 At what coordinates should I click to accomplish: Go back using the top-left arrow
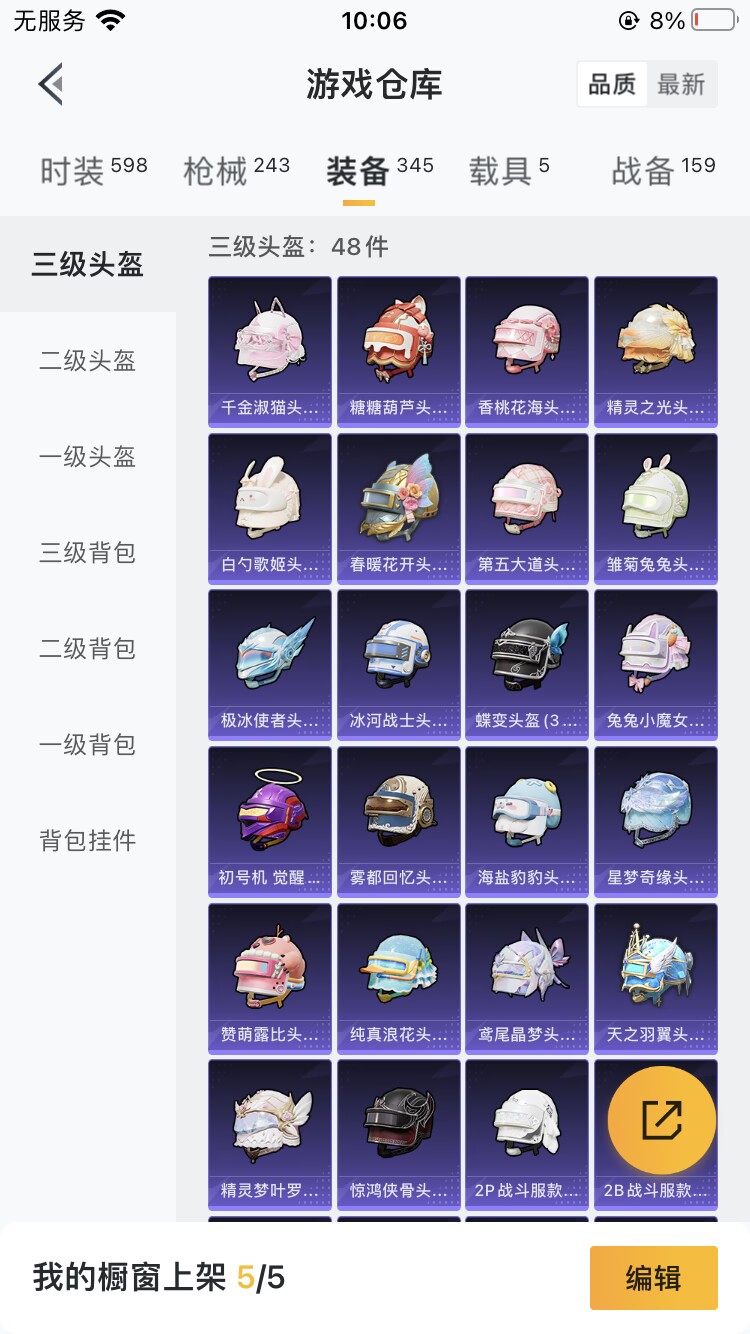[51, 84]
